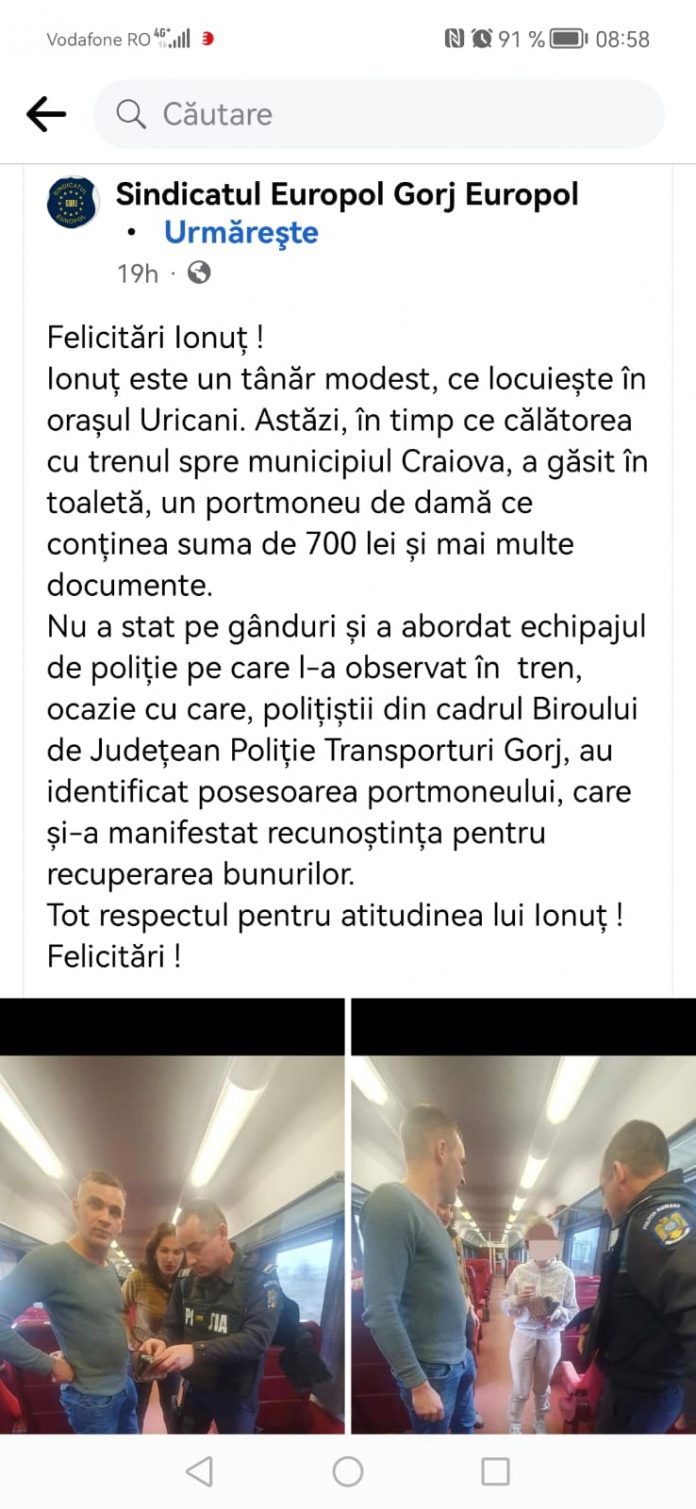
Task: Open the Sindicatul Europol profile picture
Action: click(x=72, y=202)
